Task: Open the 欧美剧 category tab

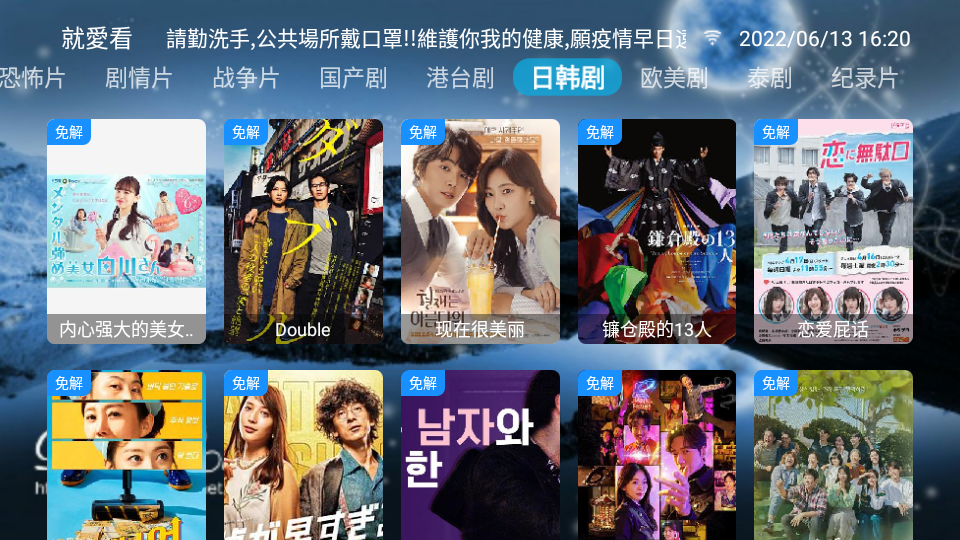Action: 674,78
